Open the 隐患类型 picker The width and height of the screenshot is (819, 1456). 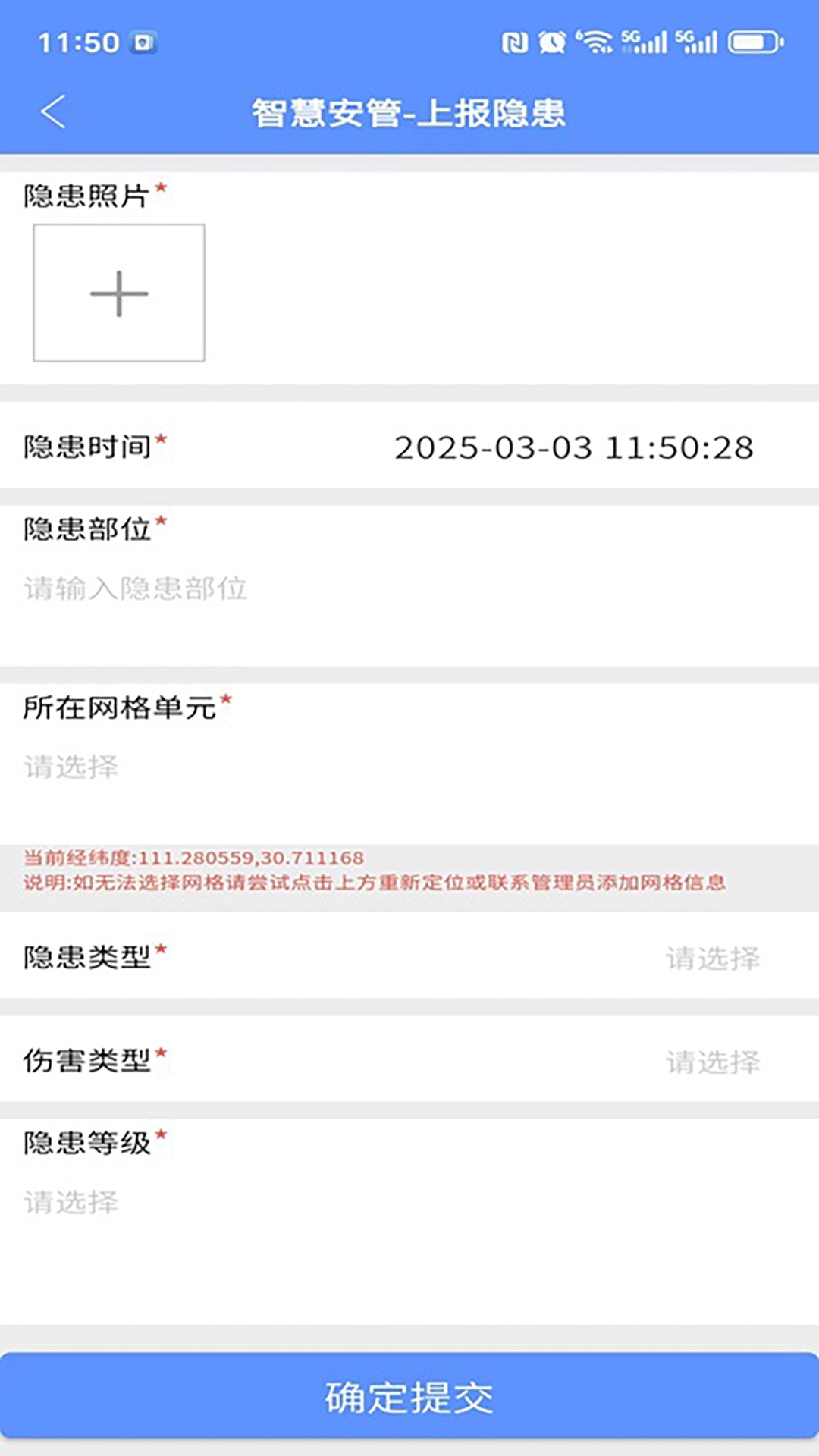coord(713,958)
